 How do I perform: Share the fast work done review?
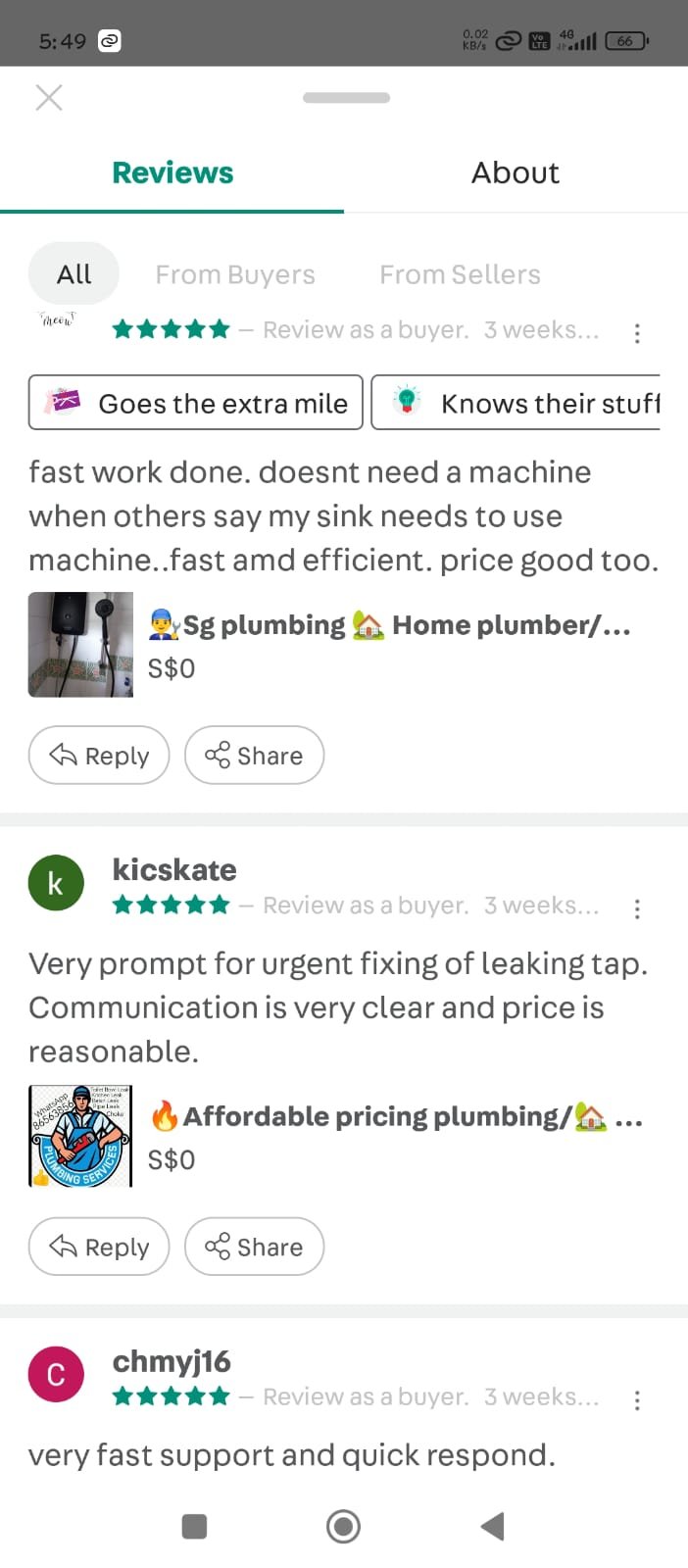coord(254,756)
